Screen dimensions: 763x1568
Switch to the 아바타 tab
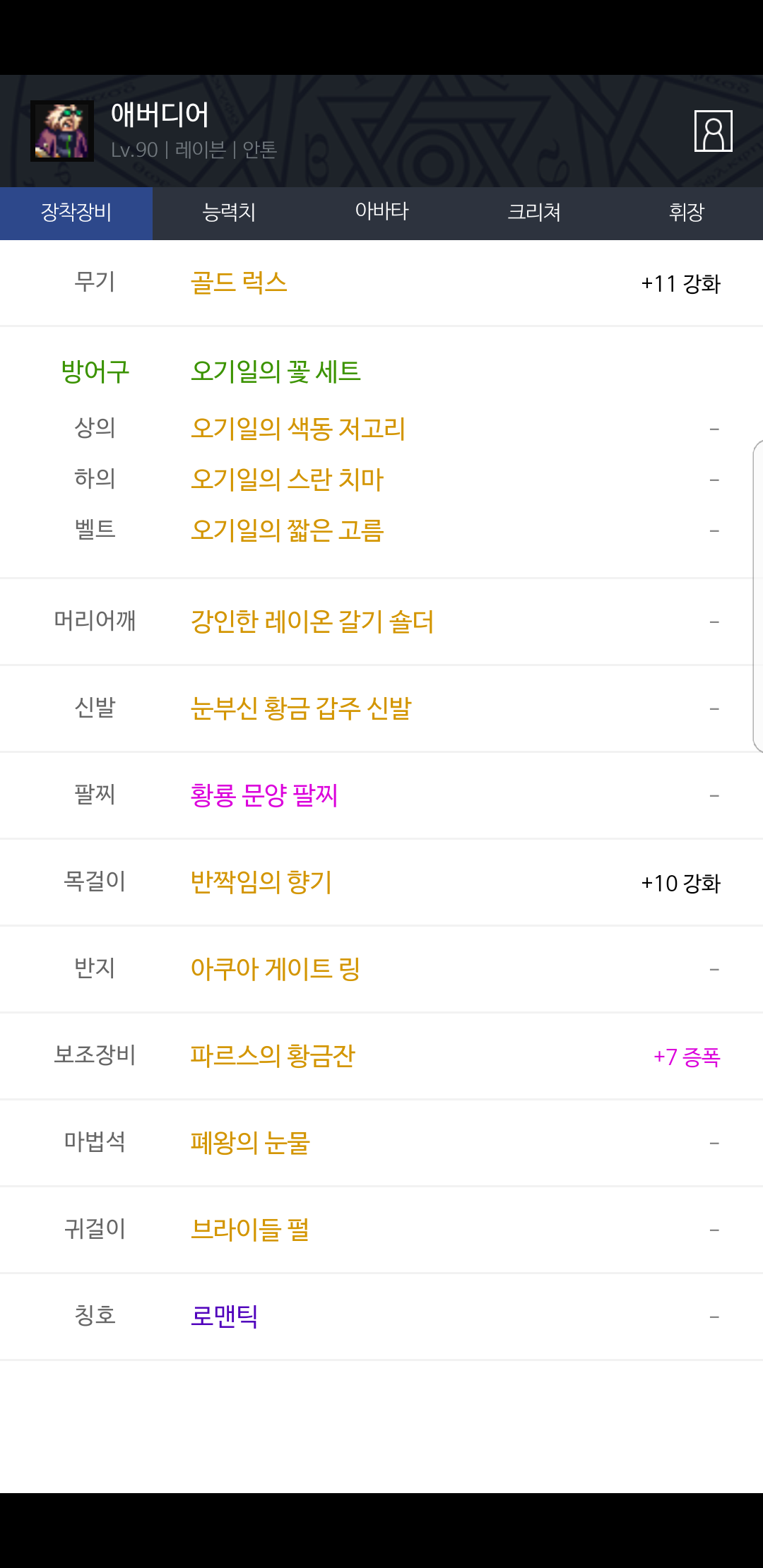(x=381, y=213)
